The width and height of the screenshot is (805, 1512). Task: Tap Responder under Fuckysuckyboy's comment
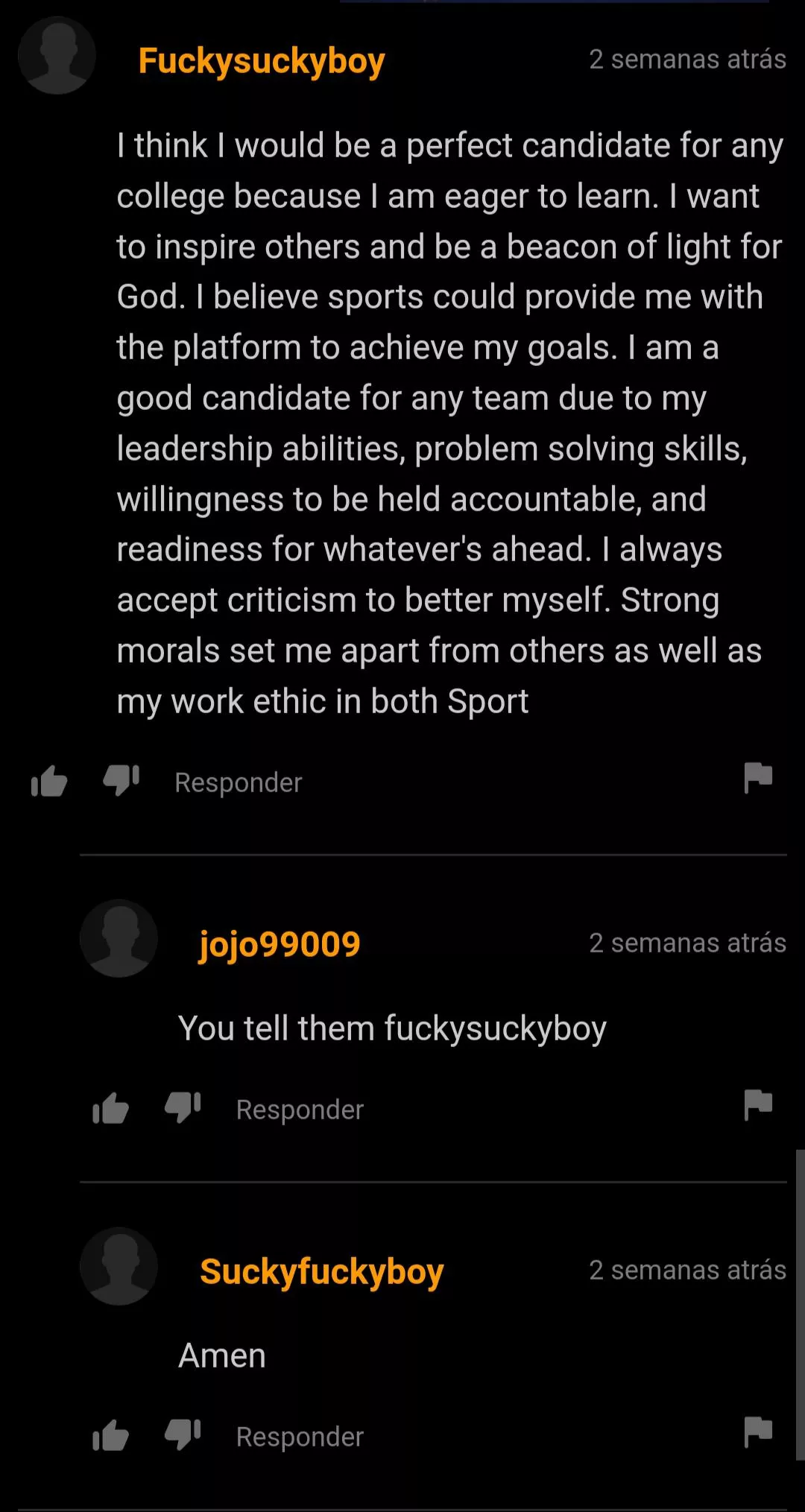[x=238, y=782]
